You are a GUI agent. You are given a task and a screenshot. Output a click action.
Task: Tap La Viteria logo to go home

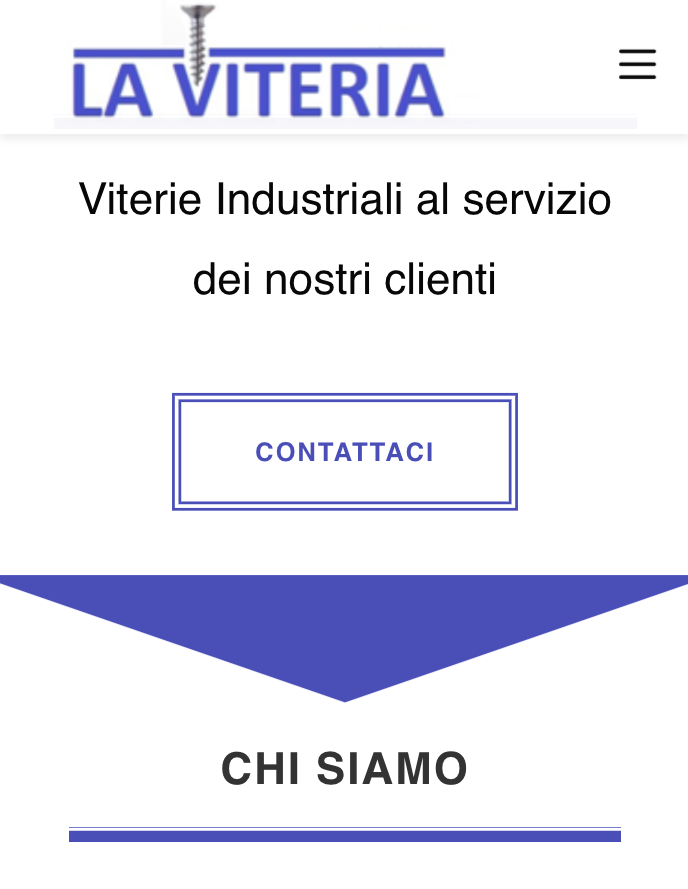point(258,70)
